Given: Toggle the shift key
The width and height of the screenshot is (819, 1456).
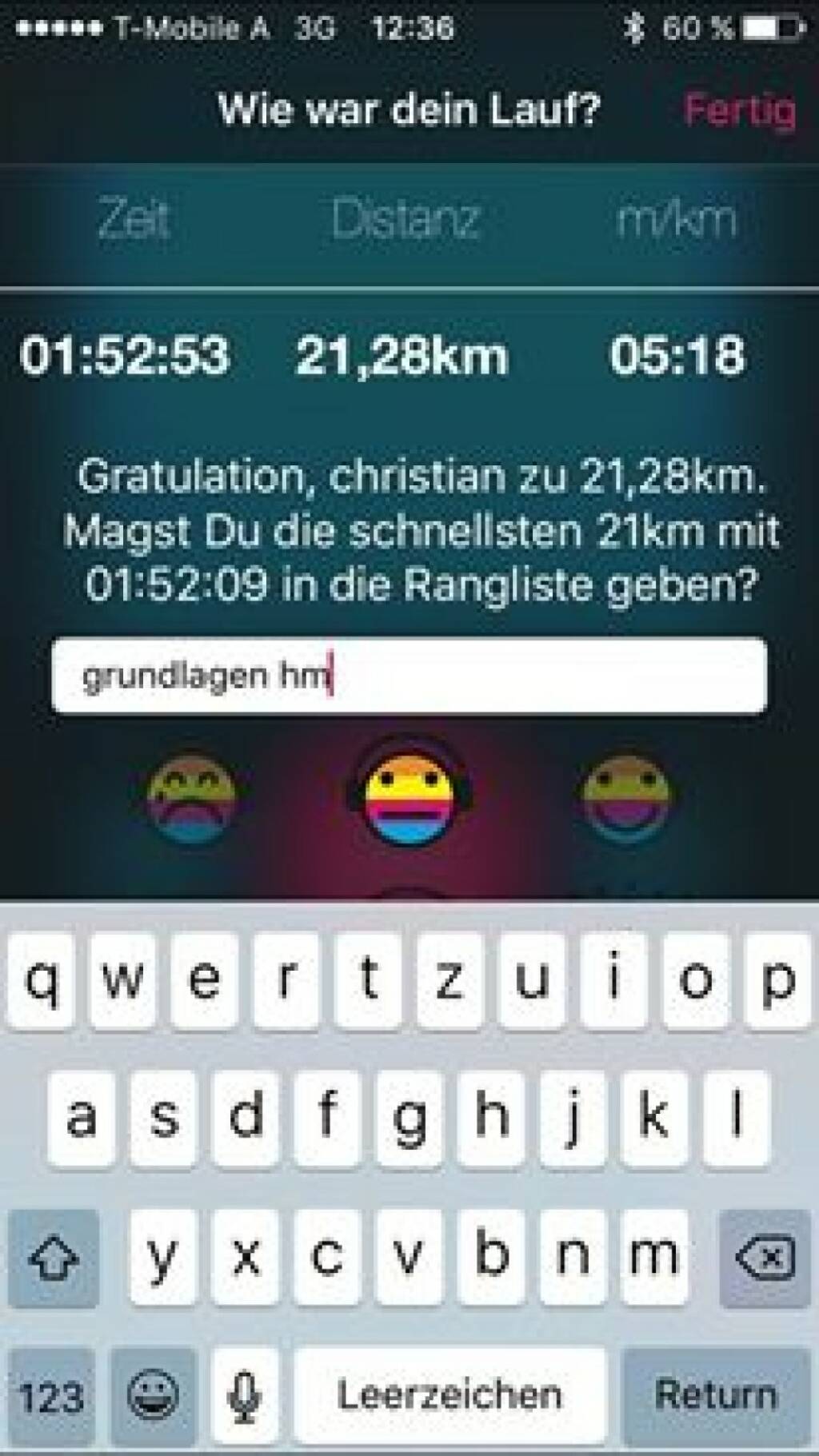Looking at the screenshot, I should [x=53, y=1257].
